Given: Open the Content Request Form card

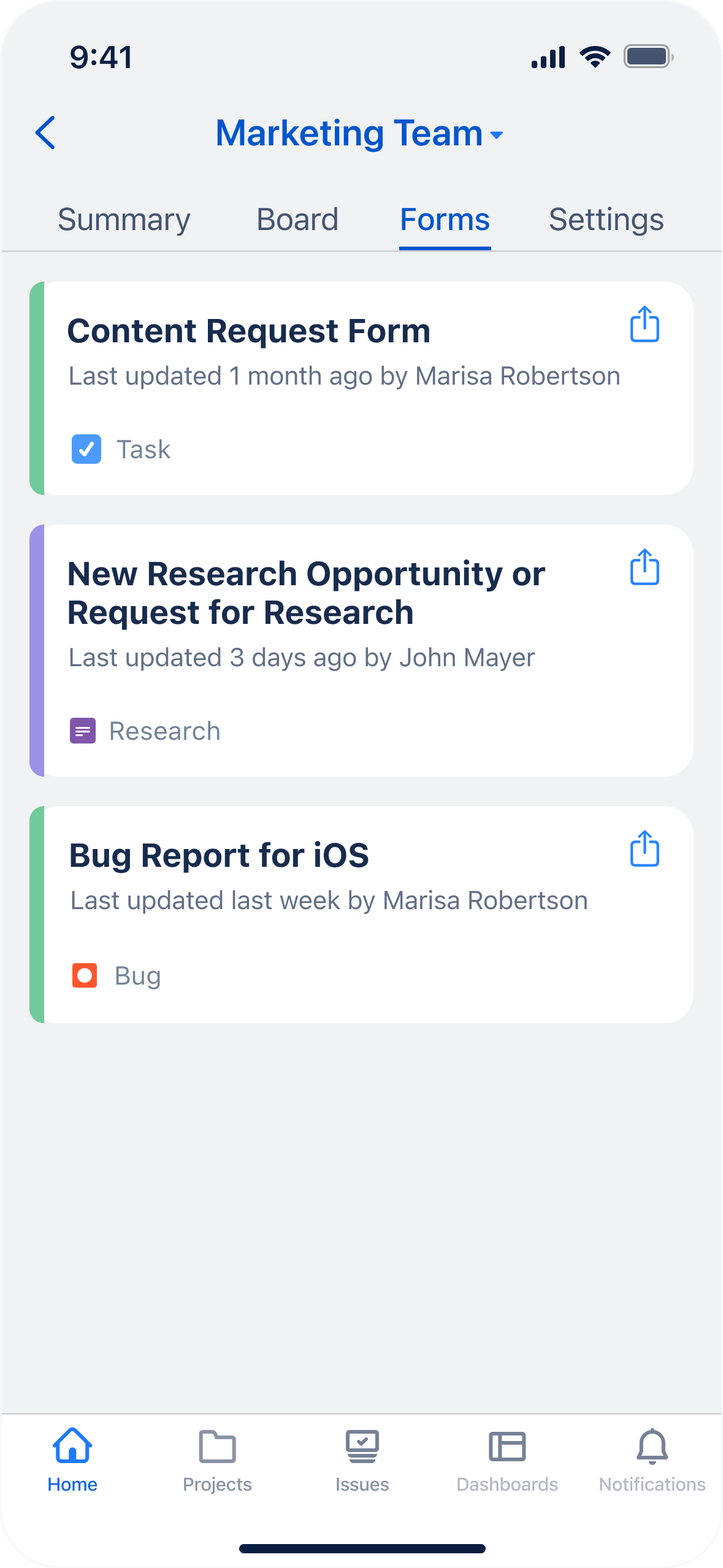Looking at the screenshot, I should point(361,388).
